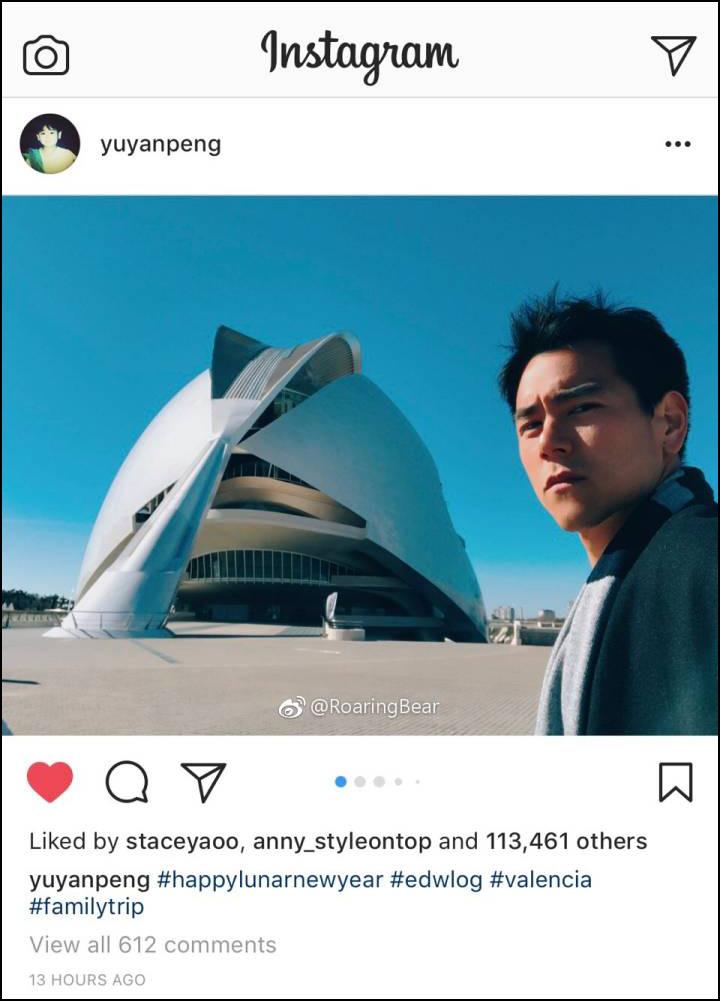Screen dimensions: 720x1001
Task: Bookmark yuyanpeng's post
Action: pos(675,782)
